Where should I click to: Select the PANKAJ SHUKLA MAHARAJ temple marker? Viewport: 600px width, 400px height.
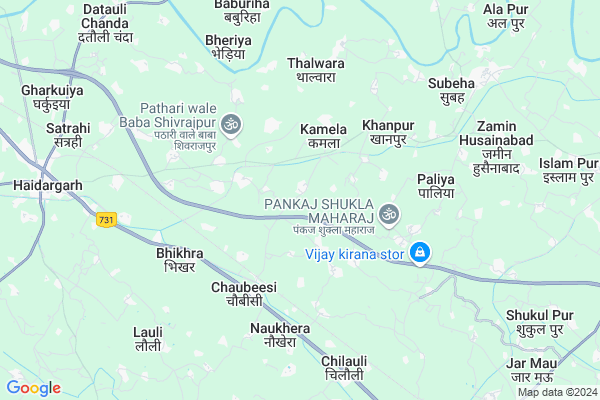coord(389,212)
